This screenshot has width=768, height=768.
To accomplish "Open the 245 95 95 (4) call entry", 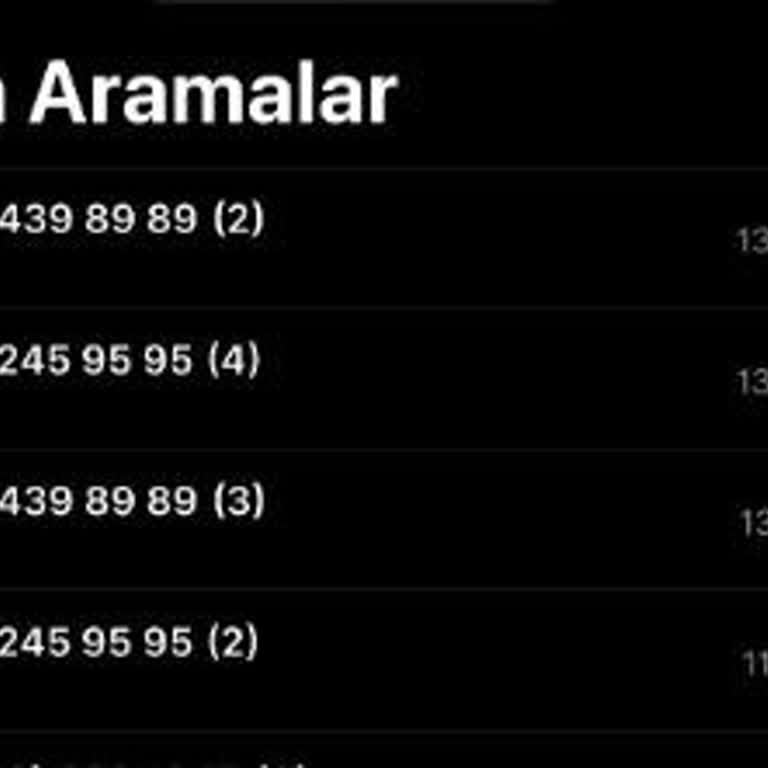I will [x=128, y=361].
